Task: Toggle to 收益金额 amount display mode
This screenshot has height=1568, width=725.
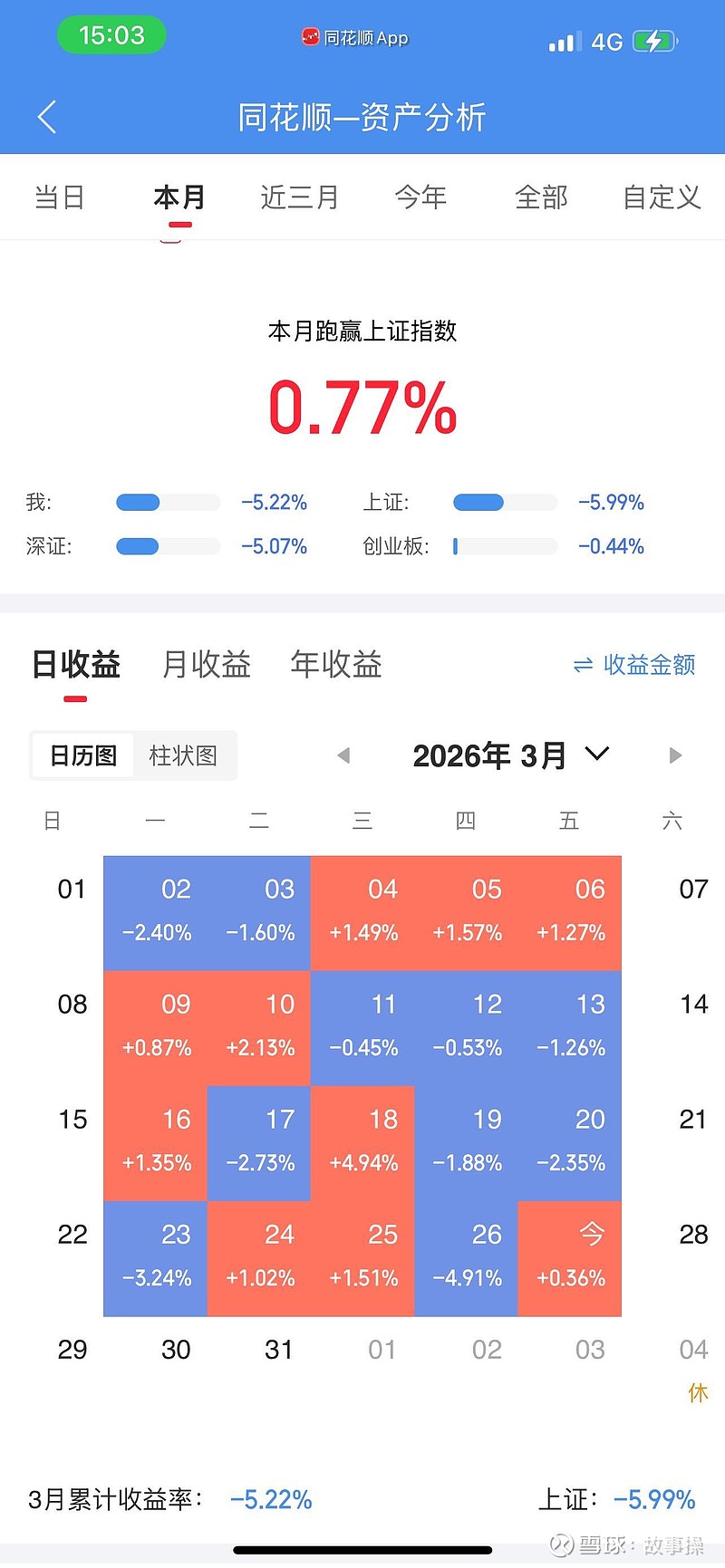Action: coord(644,665)
